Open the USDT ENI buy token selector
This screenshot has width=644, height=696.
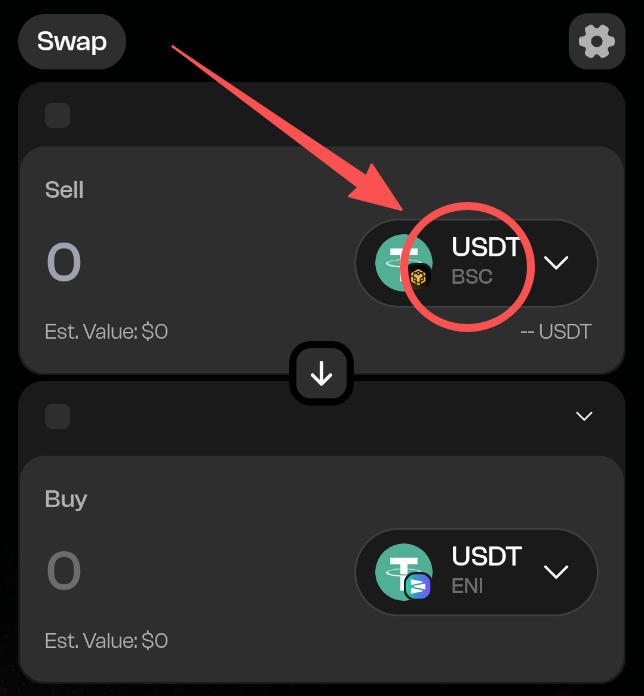(x=476, y=572)
